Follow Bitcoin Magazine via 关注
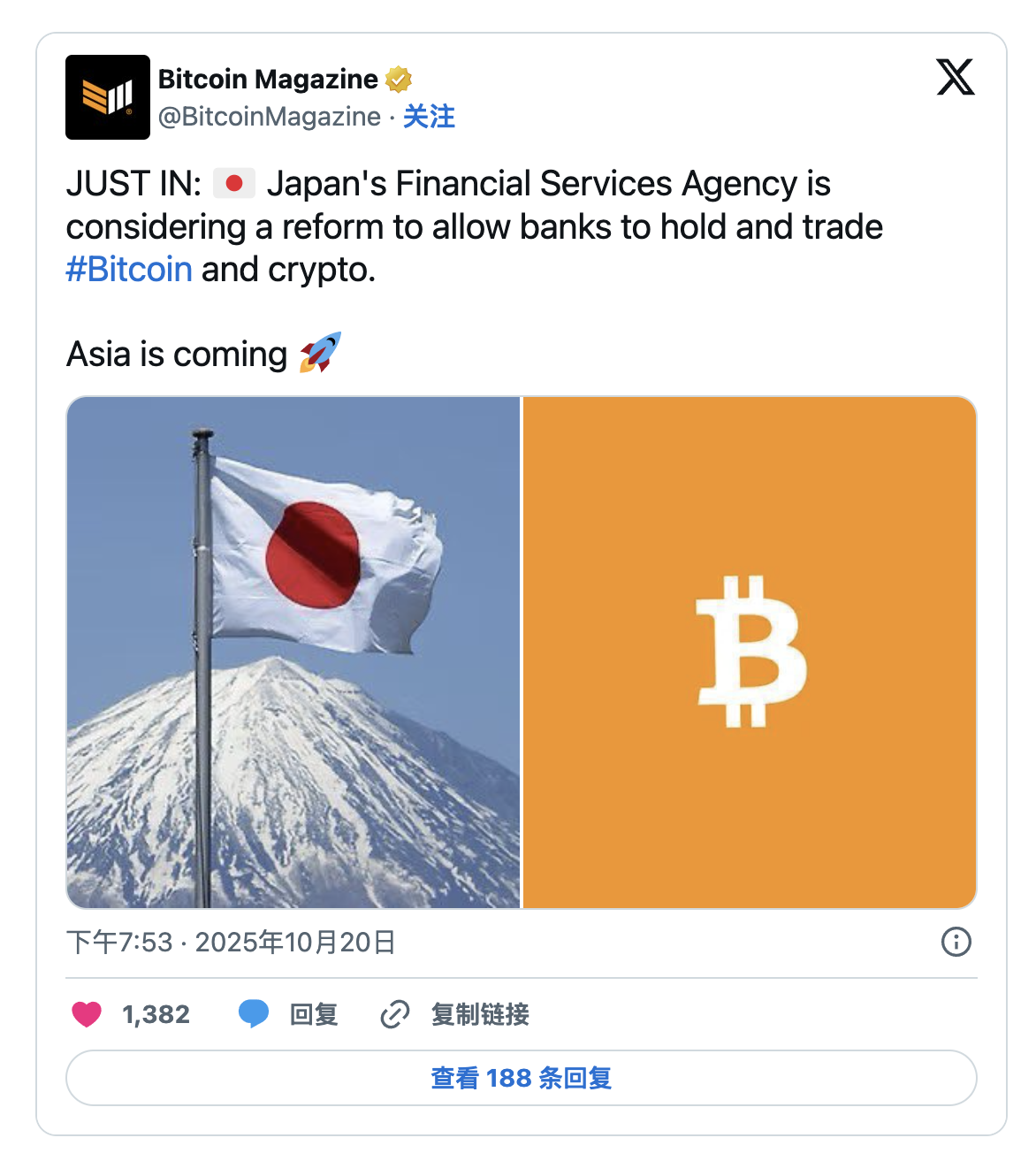Image resolution: width=1036 pixels, height=1176 pixels. tap(429, 117)
